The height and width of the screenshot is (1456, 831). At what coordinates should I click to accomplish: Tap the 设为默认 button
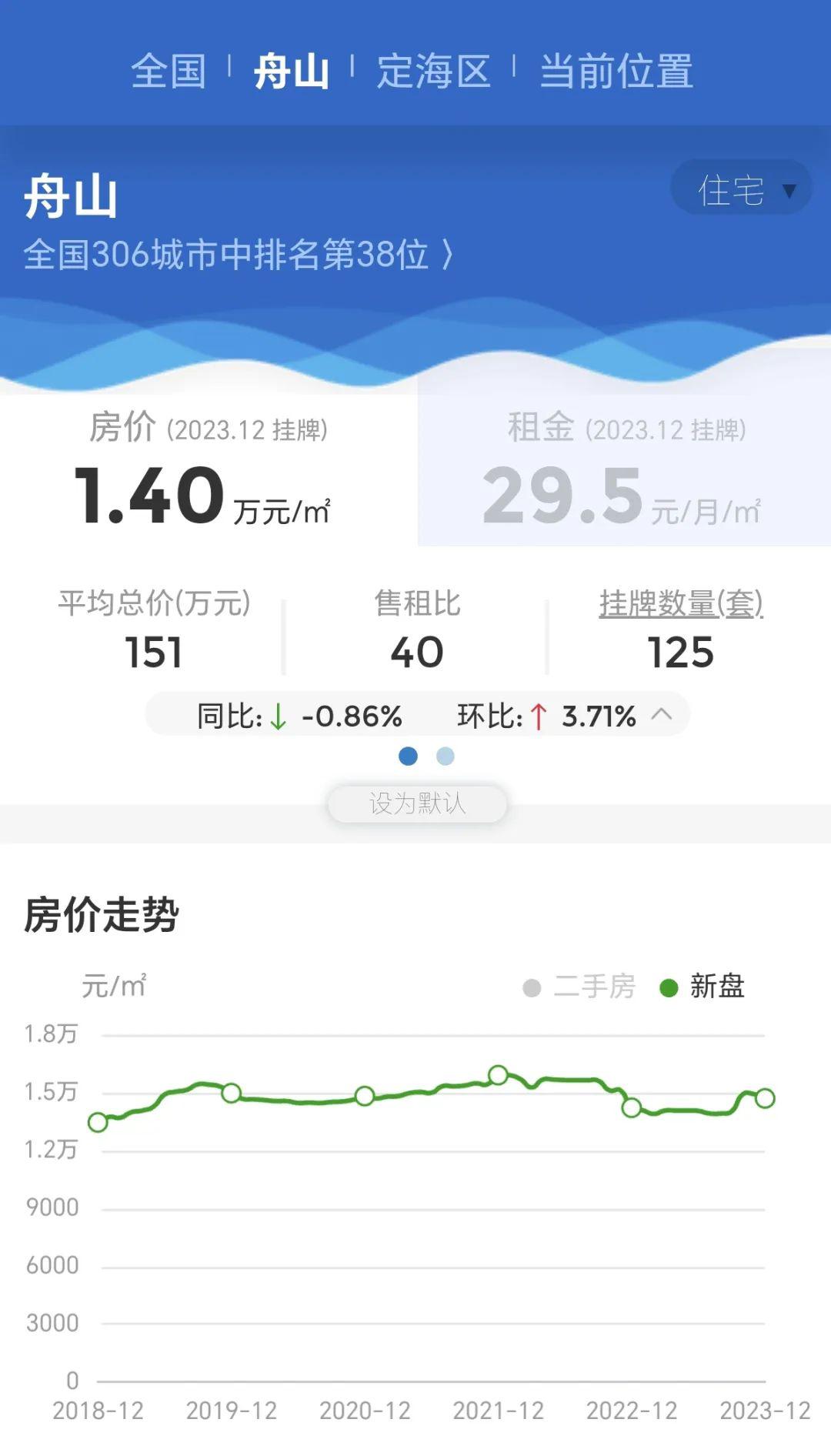[x=417, y=803]
